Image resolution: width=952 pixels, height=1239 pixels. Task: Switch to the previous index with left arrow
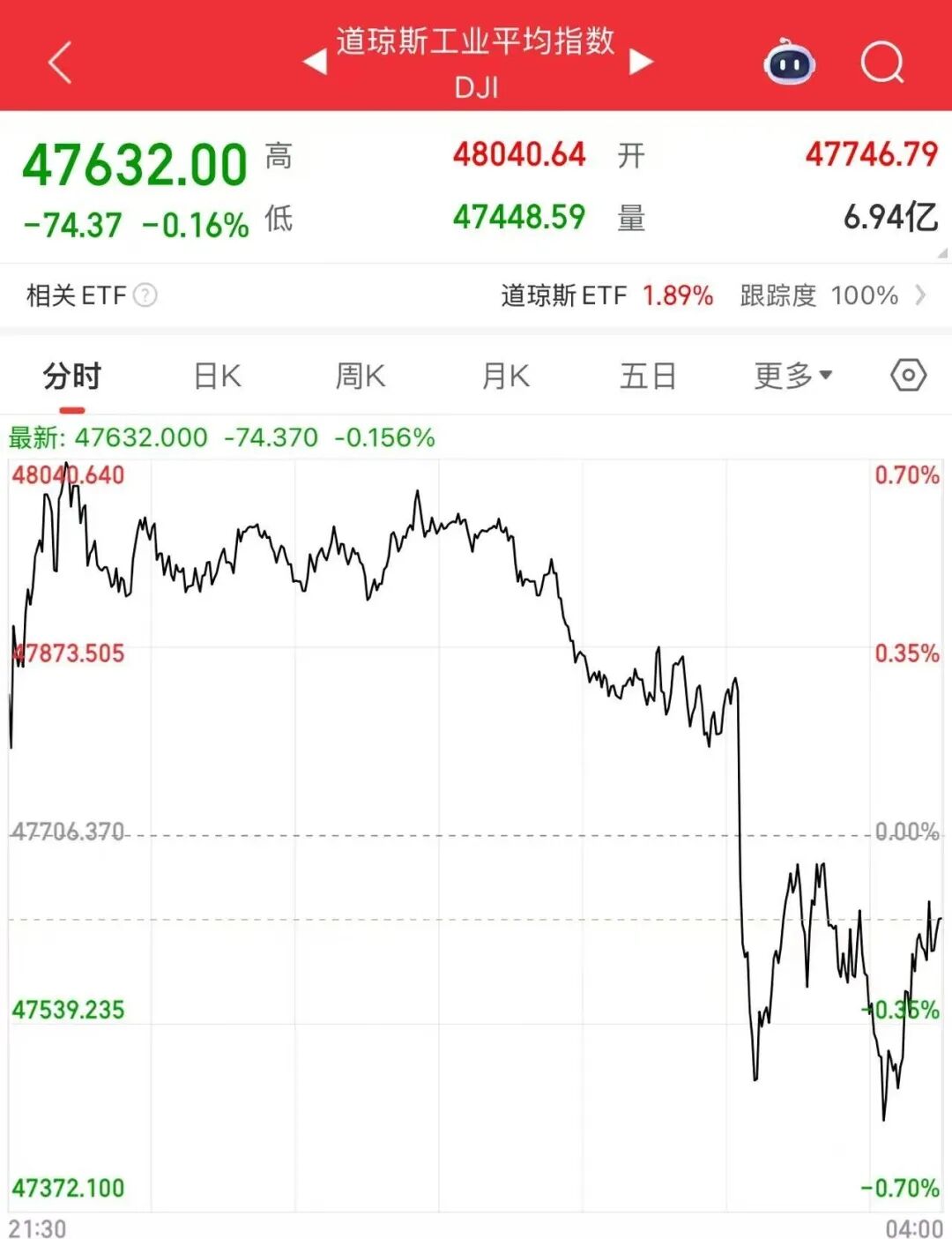(x=314, y=62)
